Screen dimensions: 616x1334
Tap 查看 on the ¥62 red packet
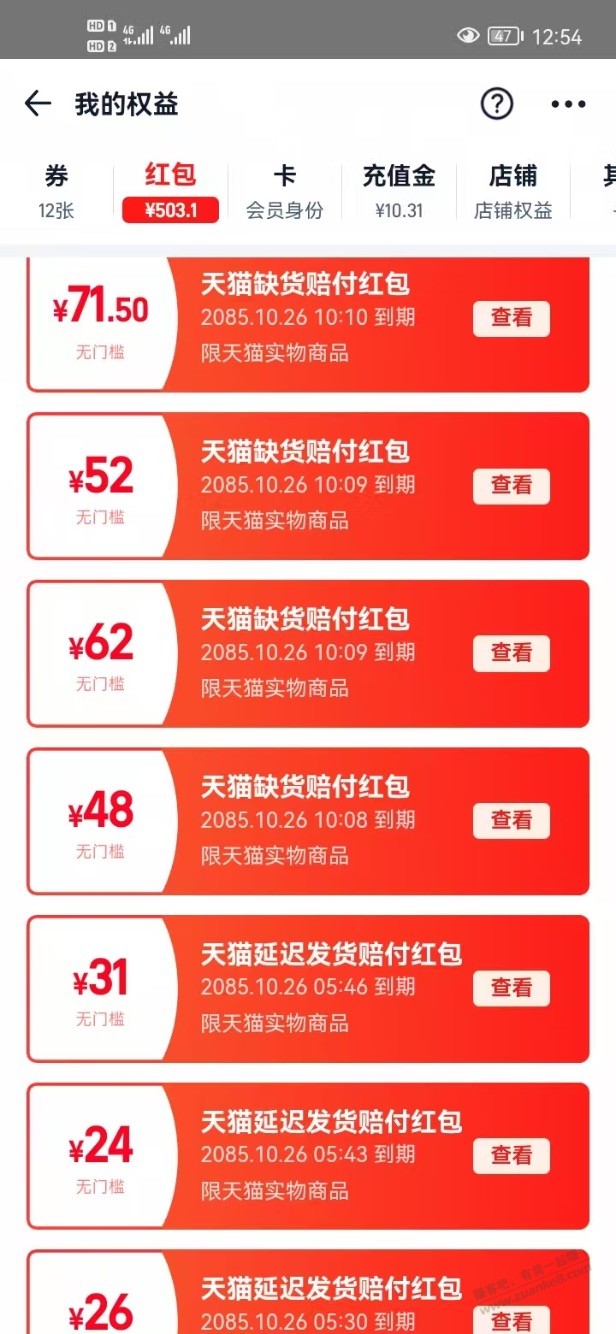pos(511,653)
